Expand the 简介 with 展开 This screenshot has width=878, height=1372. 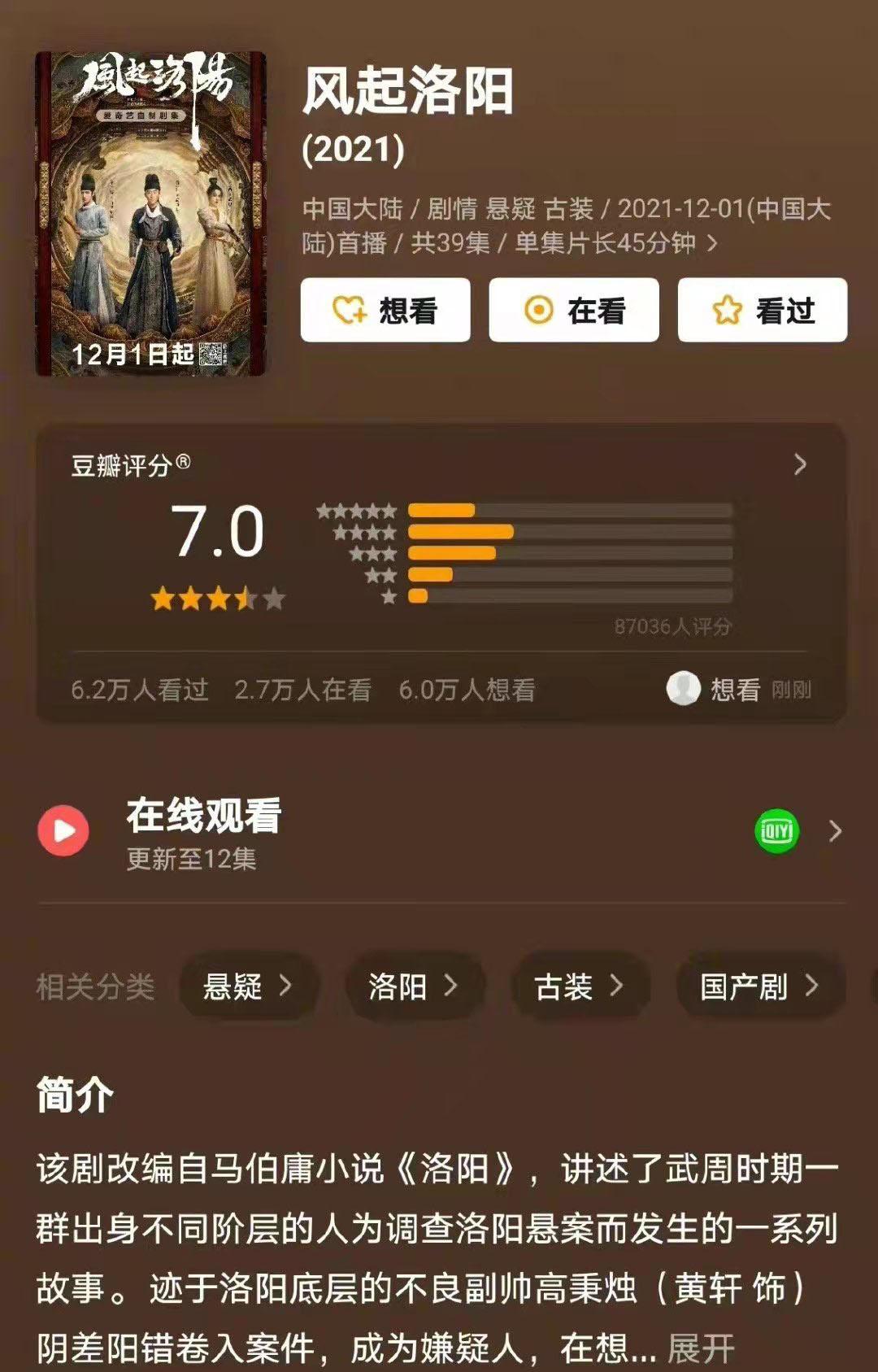701,1348
